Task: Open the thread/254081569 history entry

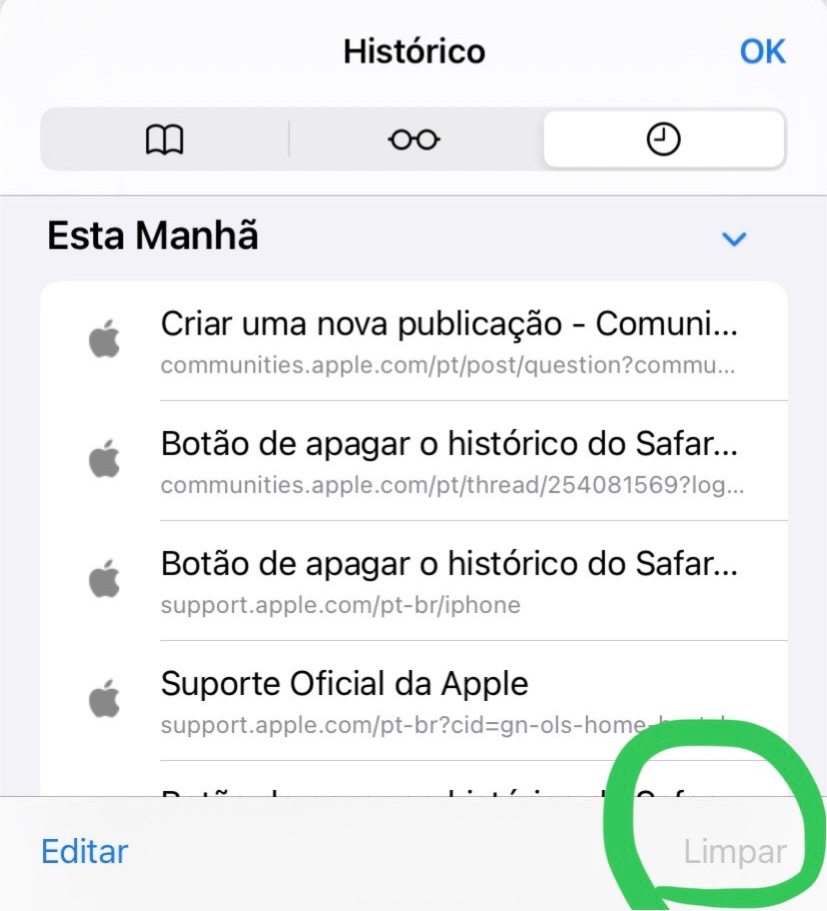Action: (x=414, y=461)
